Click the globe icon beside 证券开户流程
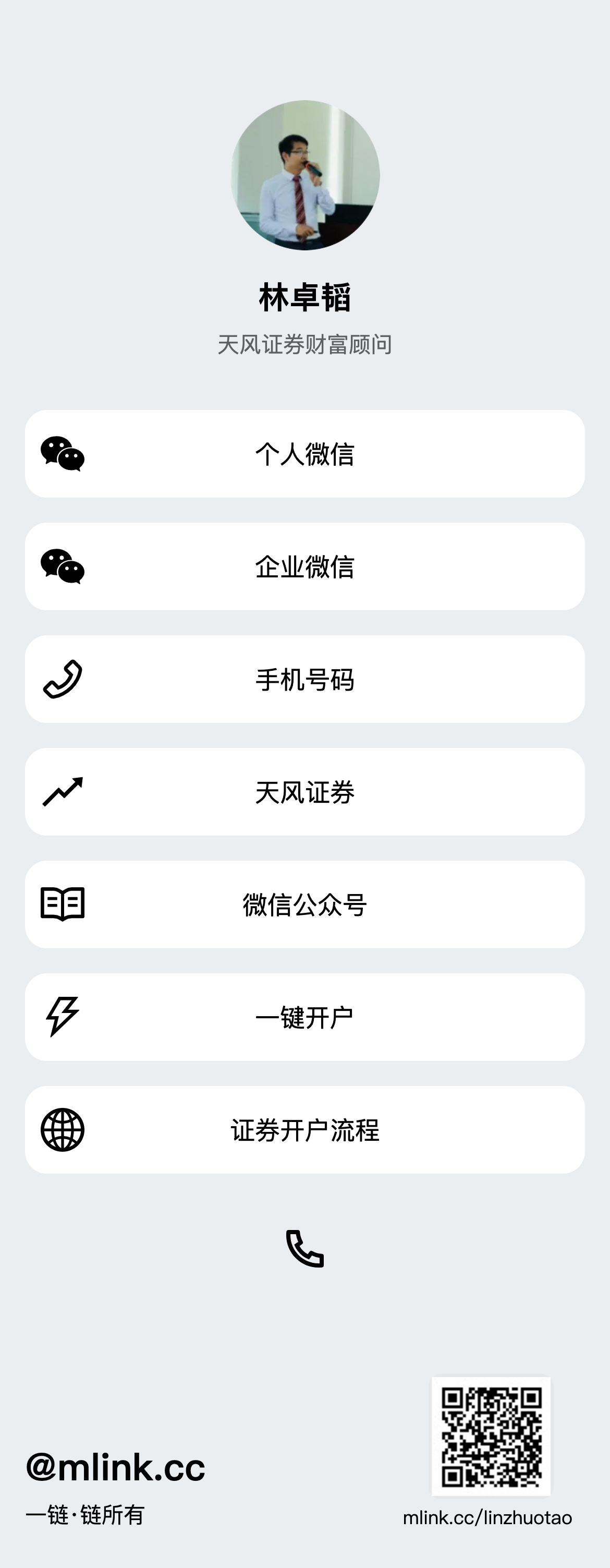The image size is (610, 1568). pyautogui.click(x=63, y=1130)
